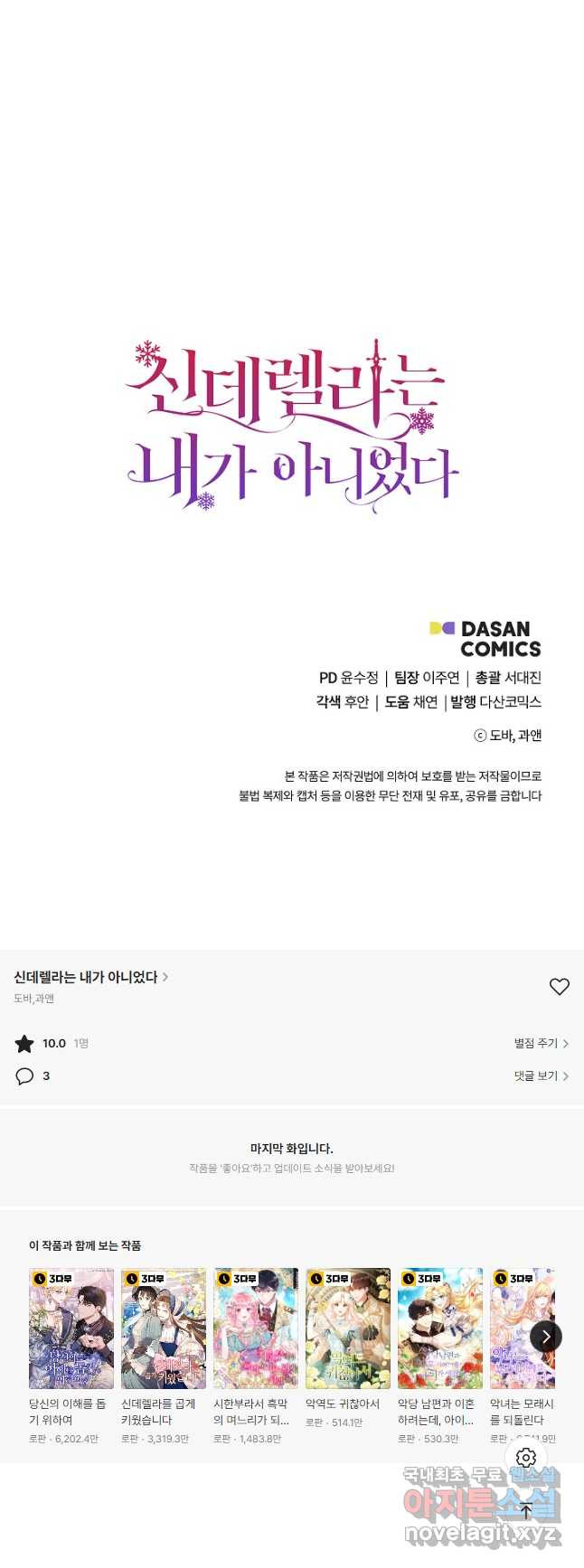584x1568 pixels.
Task: Open the viewer settings gear
Action: click(526, 1458)
